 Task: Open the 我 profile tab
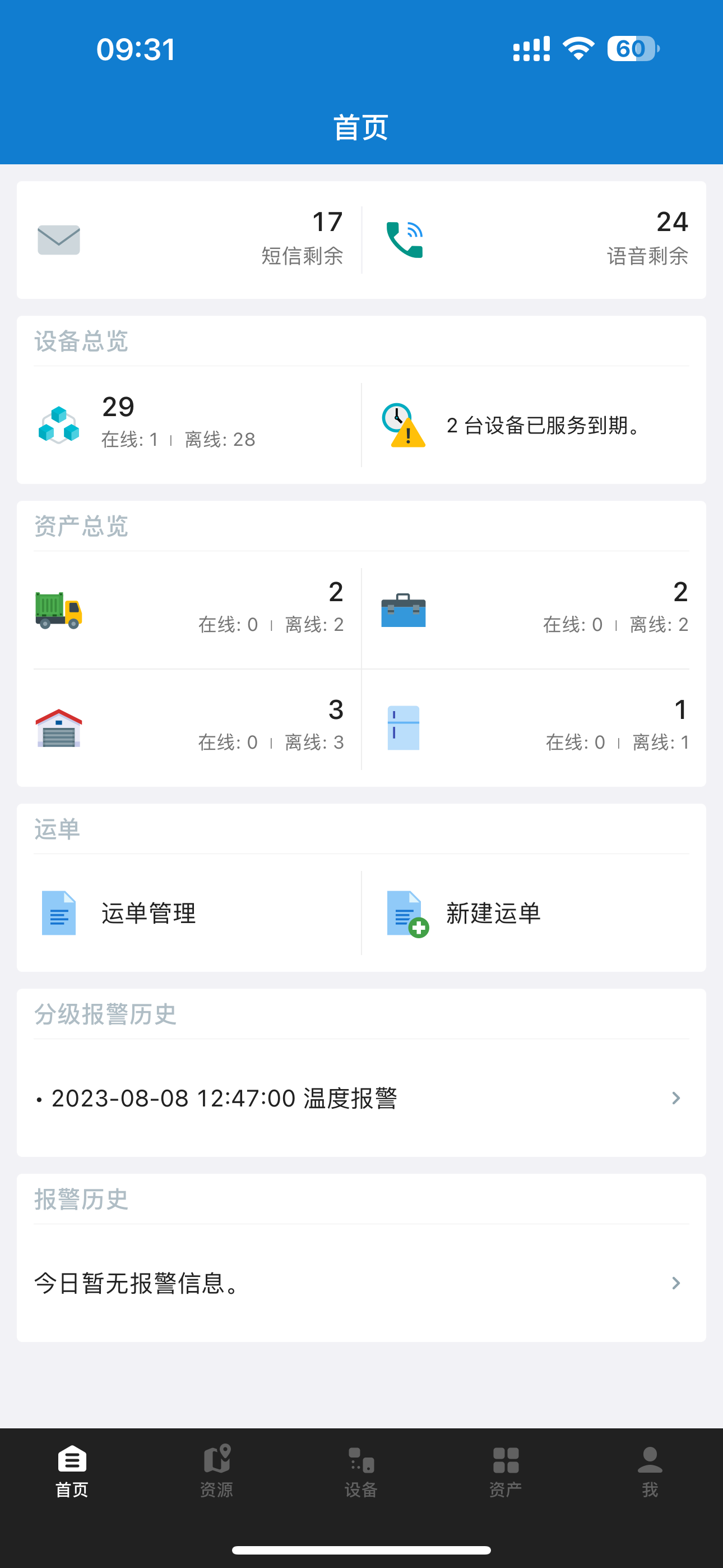tap(650, 1471)
